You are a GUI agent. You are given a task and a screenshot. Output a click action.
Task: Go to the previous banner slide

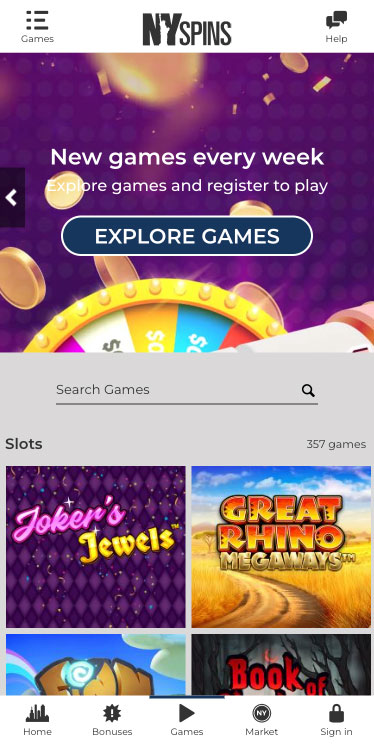[12, 197]
